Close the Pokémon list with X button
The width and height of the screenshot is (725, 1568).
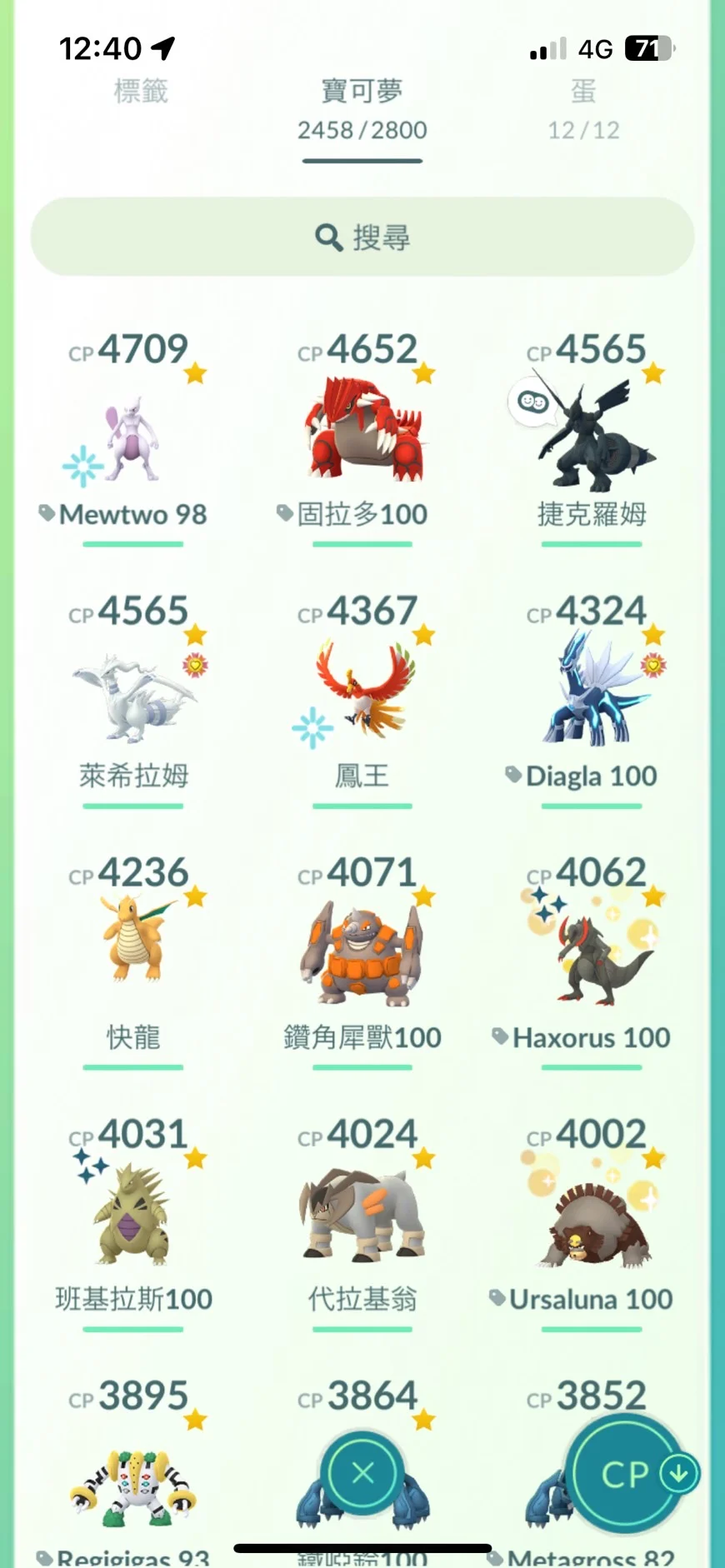[362, 1473]
